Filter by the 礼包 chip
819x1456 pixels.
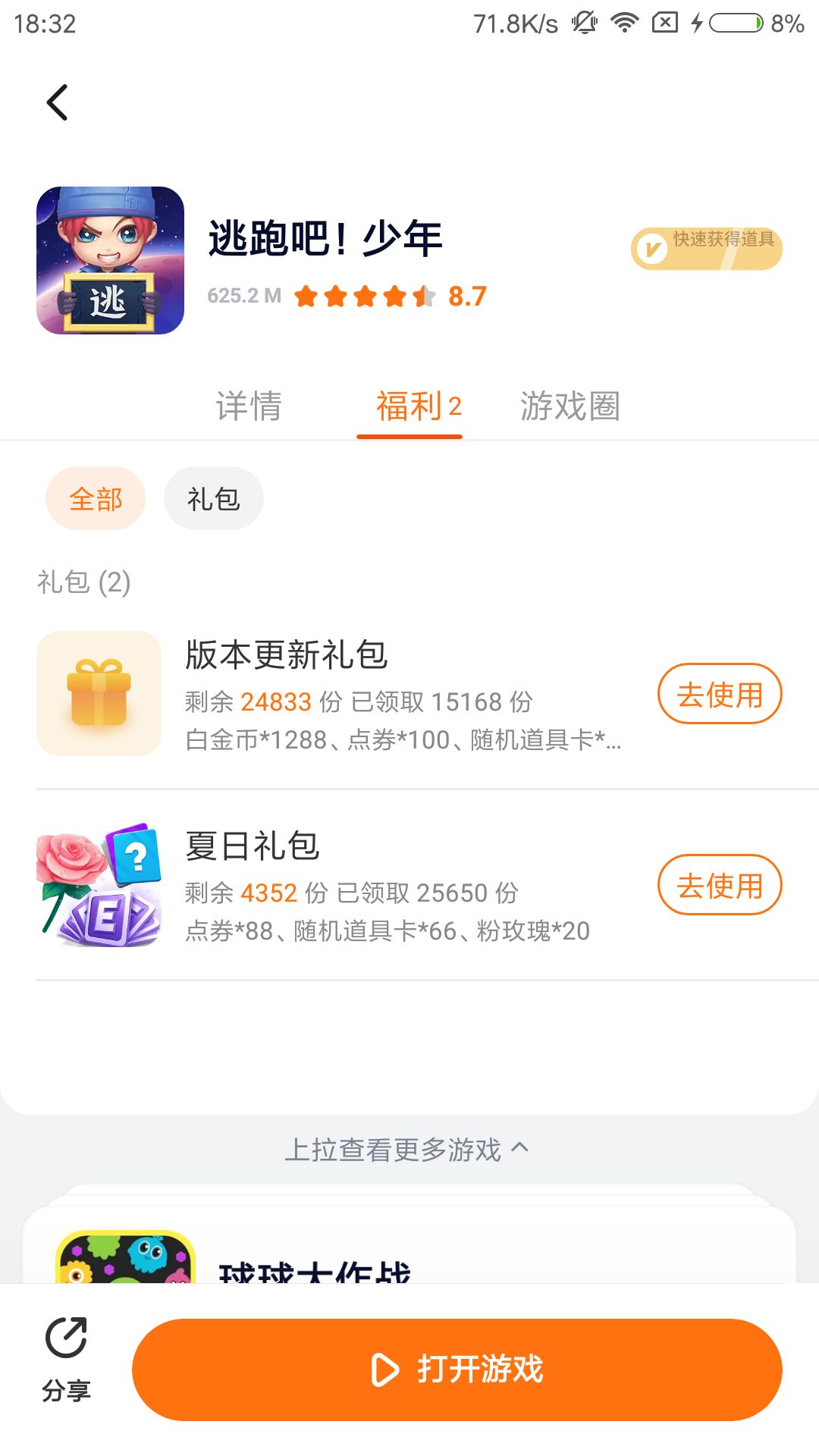(x=214, y=499)
